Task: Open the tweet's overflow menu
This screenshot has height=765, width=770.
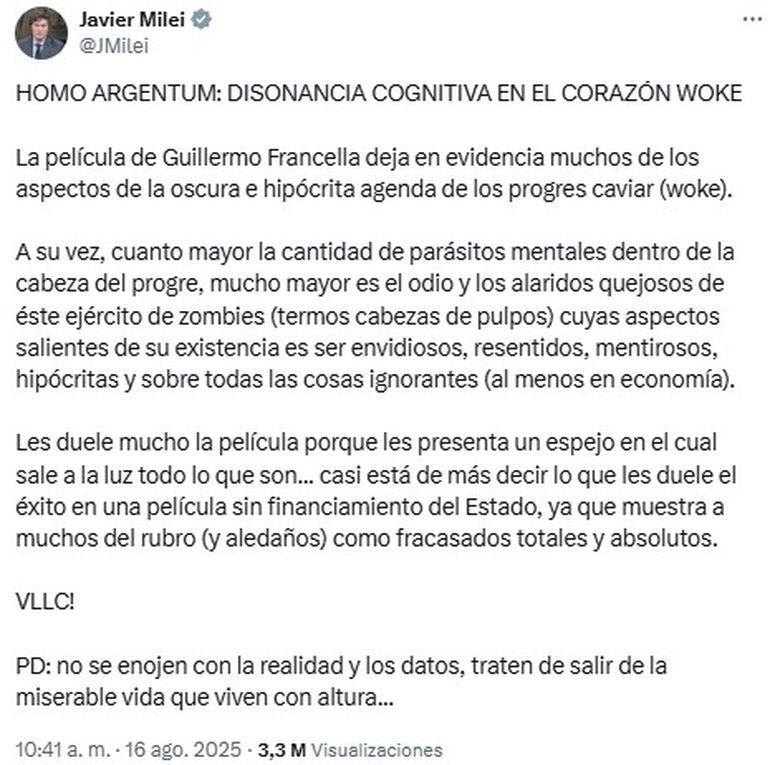Action: (749, 19)
